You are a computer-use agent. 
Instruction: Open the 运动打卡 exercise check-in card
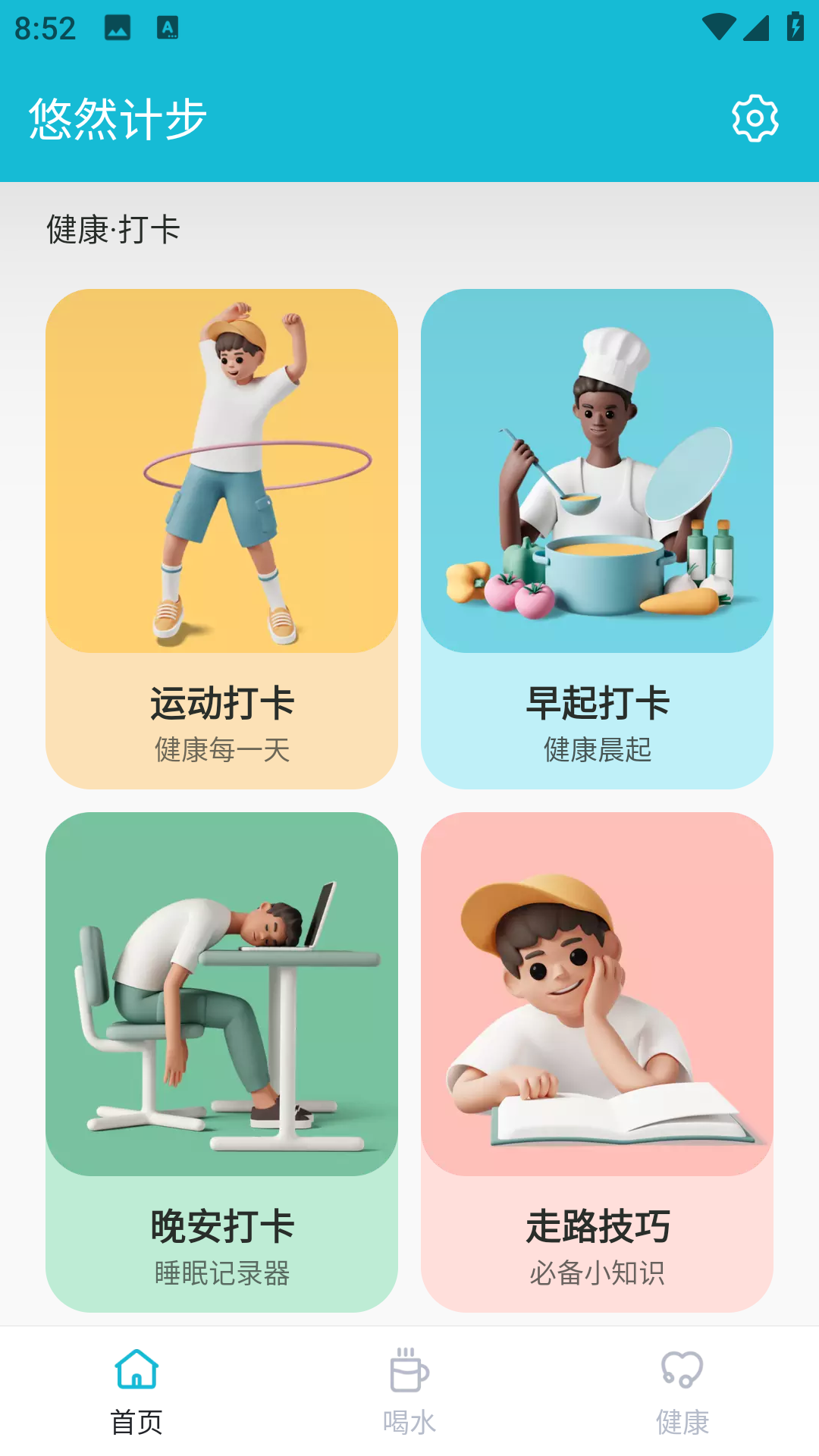[x=221, y=538]
